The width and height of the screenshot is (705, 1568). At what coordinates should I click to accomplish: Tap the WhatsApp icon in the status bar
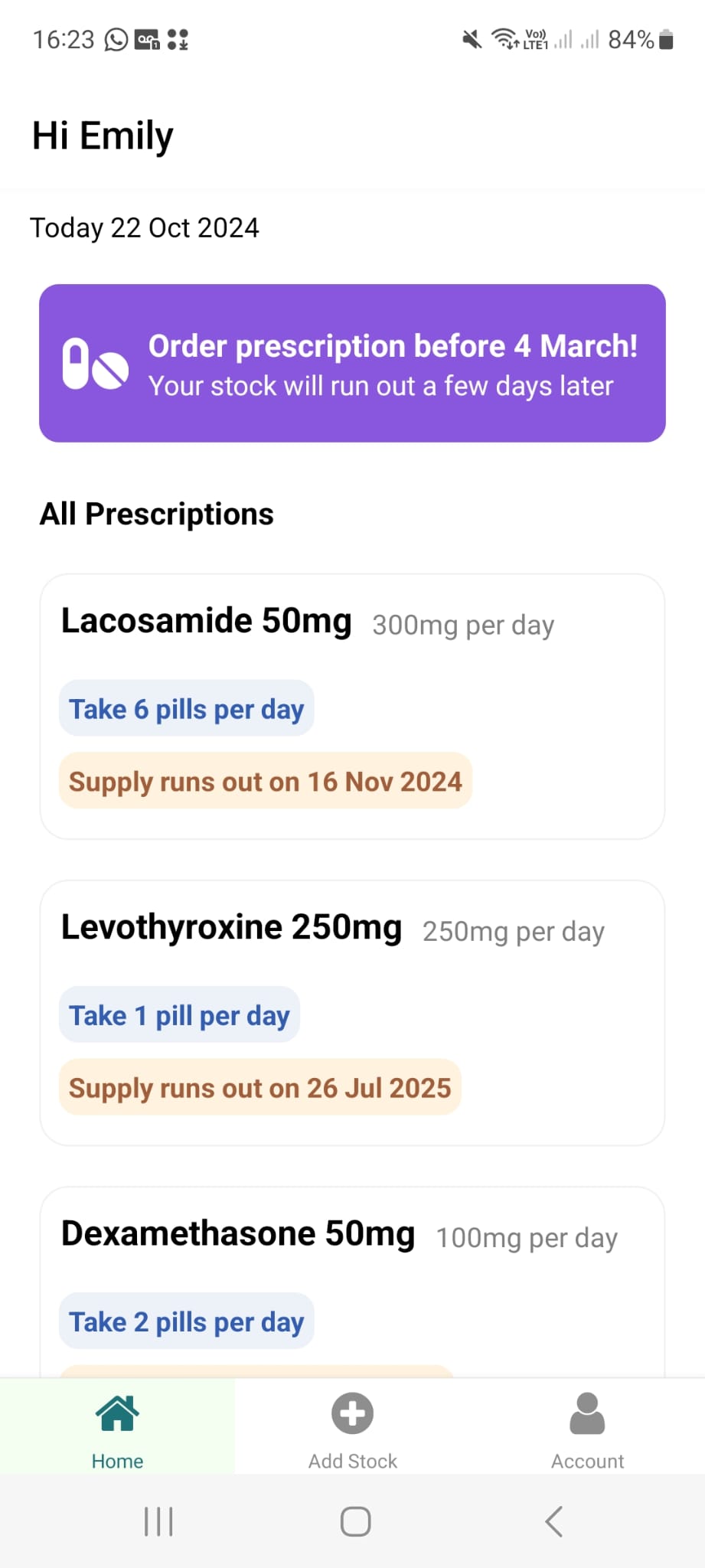115,38
